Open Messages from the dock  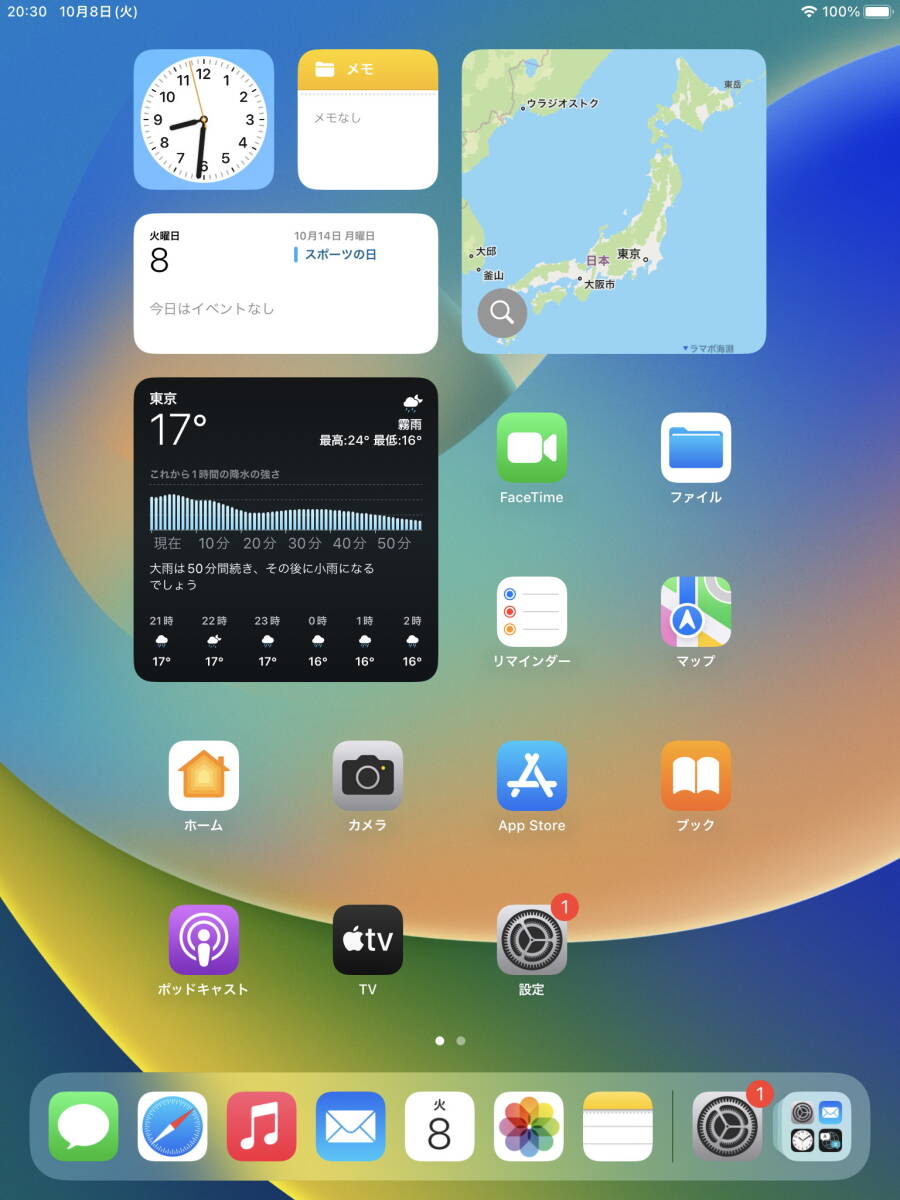coord(84,1126)
